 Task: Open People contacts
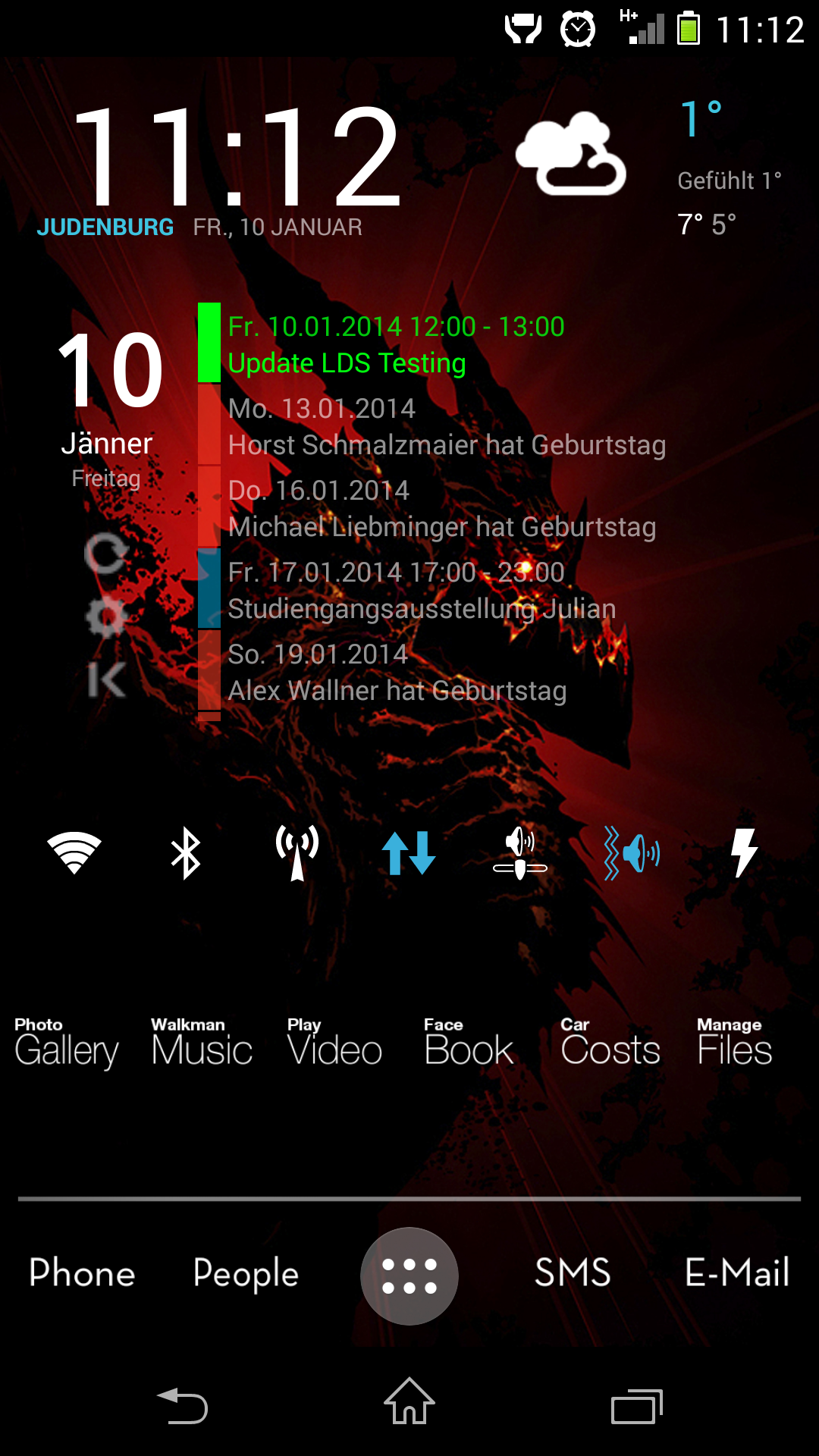click(246, 1274)
